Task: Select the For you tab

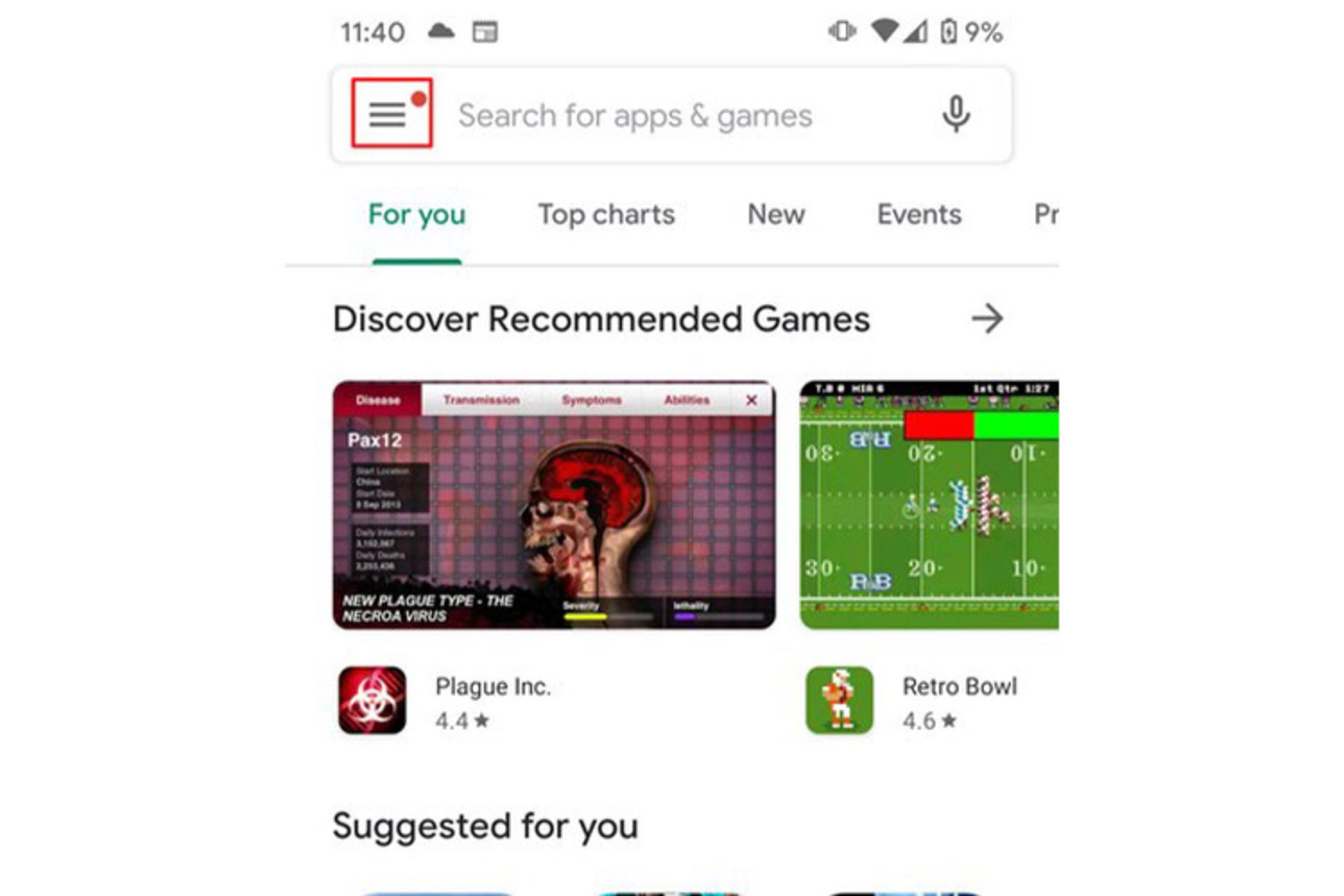Action: coord(416,214)
